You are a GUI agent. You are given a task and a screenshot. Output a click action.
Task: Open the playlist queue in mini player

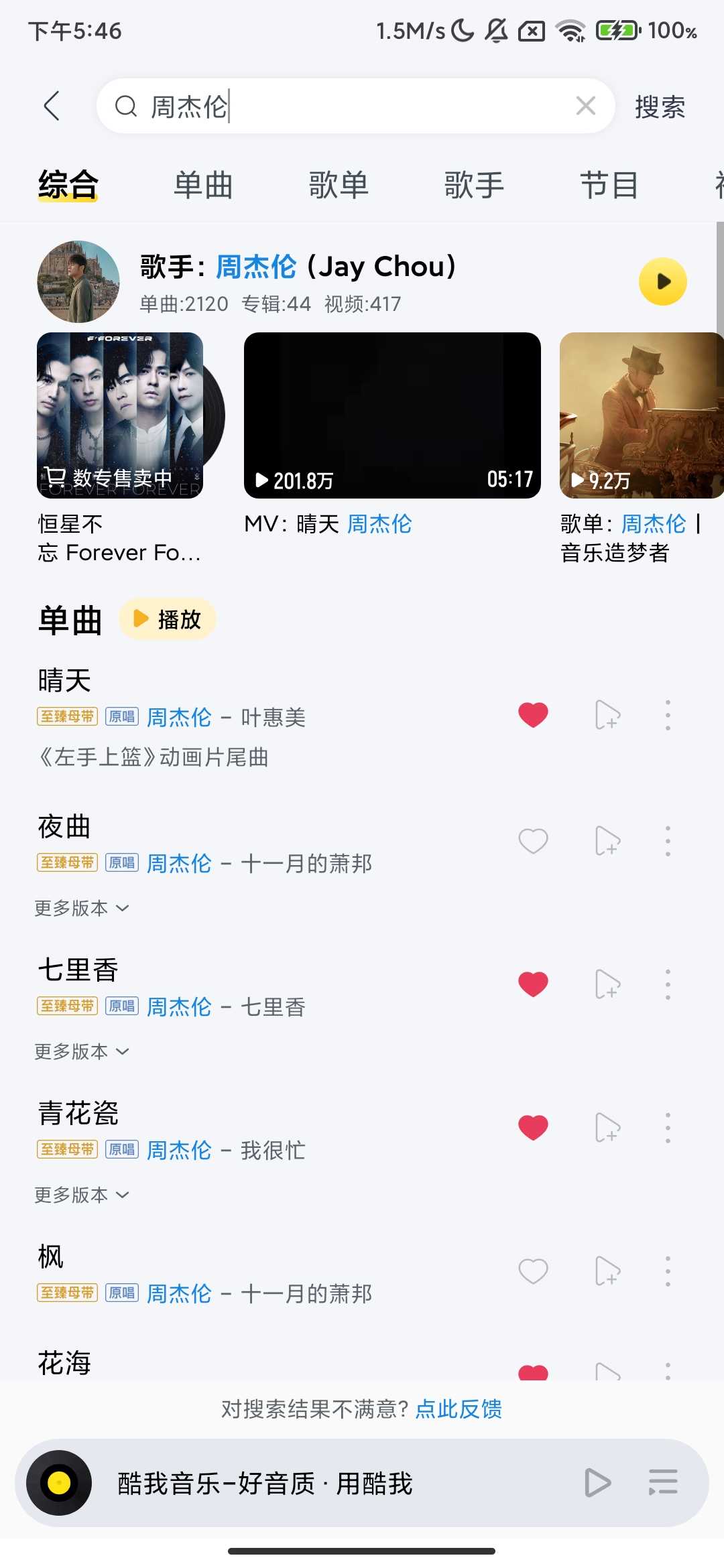[663, 1482]
